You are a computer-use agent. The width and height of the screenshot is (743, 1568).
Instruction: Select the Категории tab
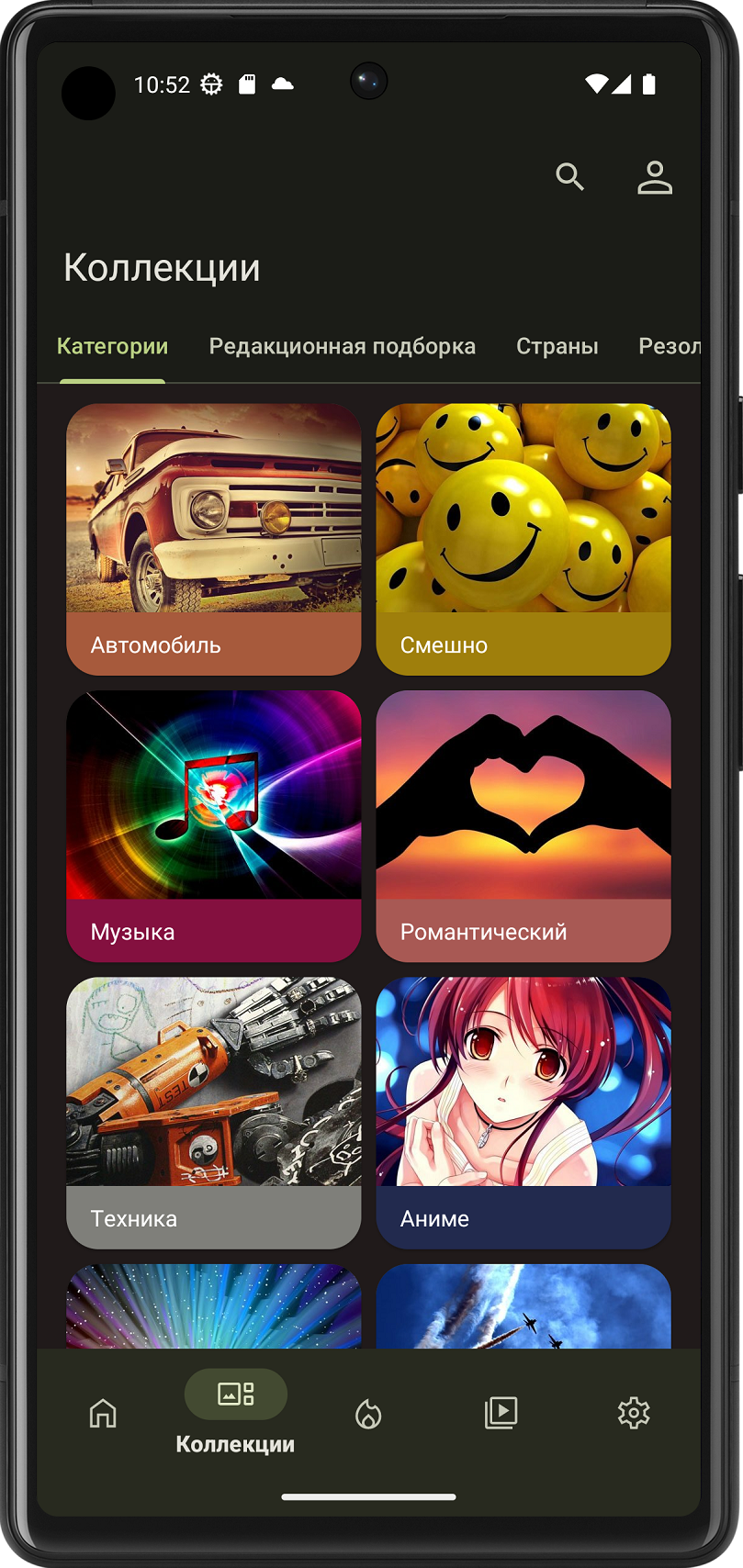click(112, 346)
